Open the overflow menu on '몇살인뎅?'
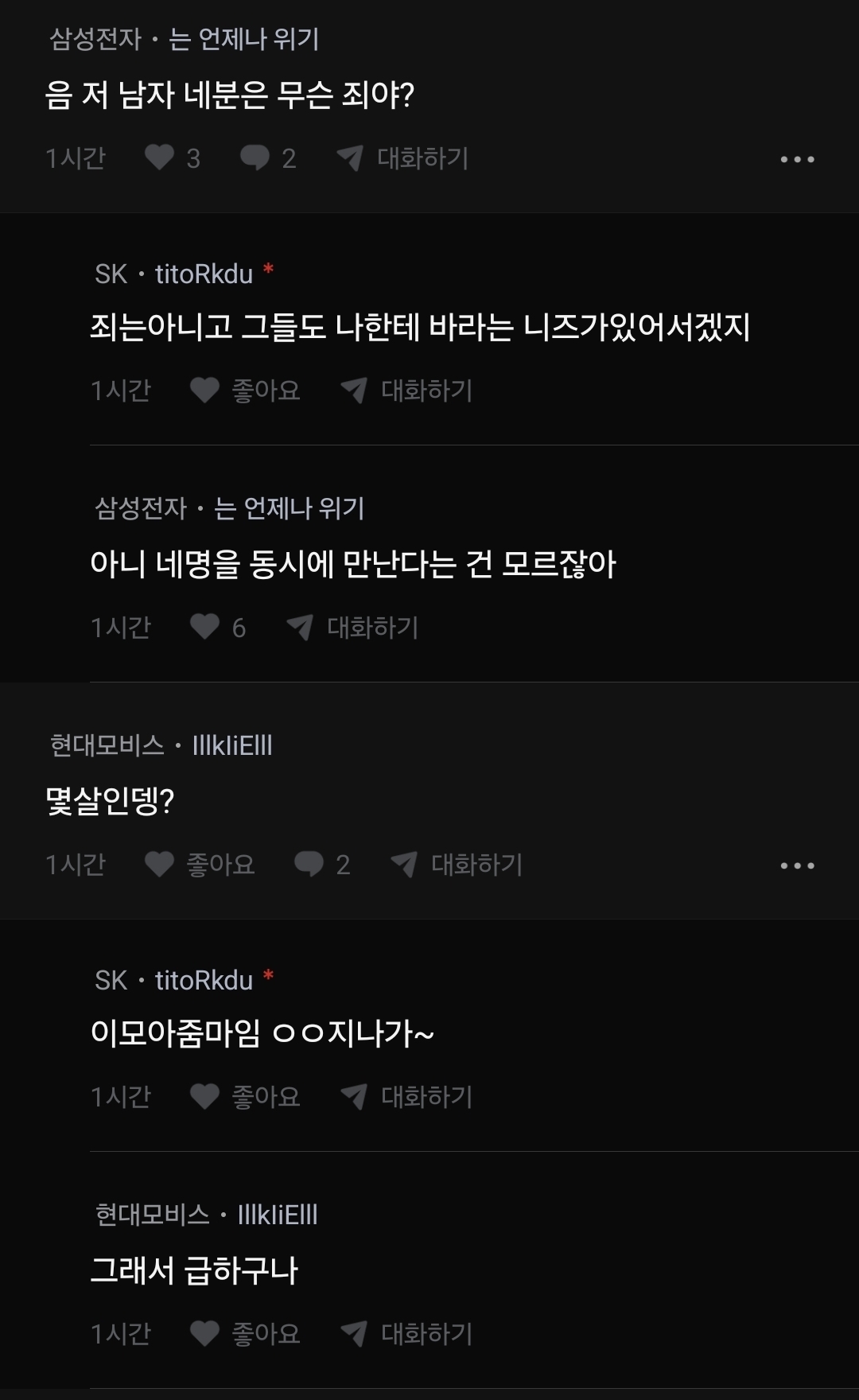Image resolution: width=859 pixels, height=1400 pixels. point(797,865)
